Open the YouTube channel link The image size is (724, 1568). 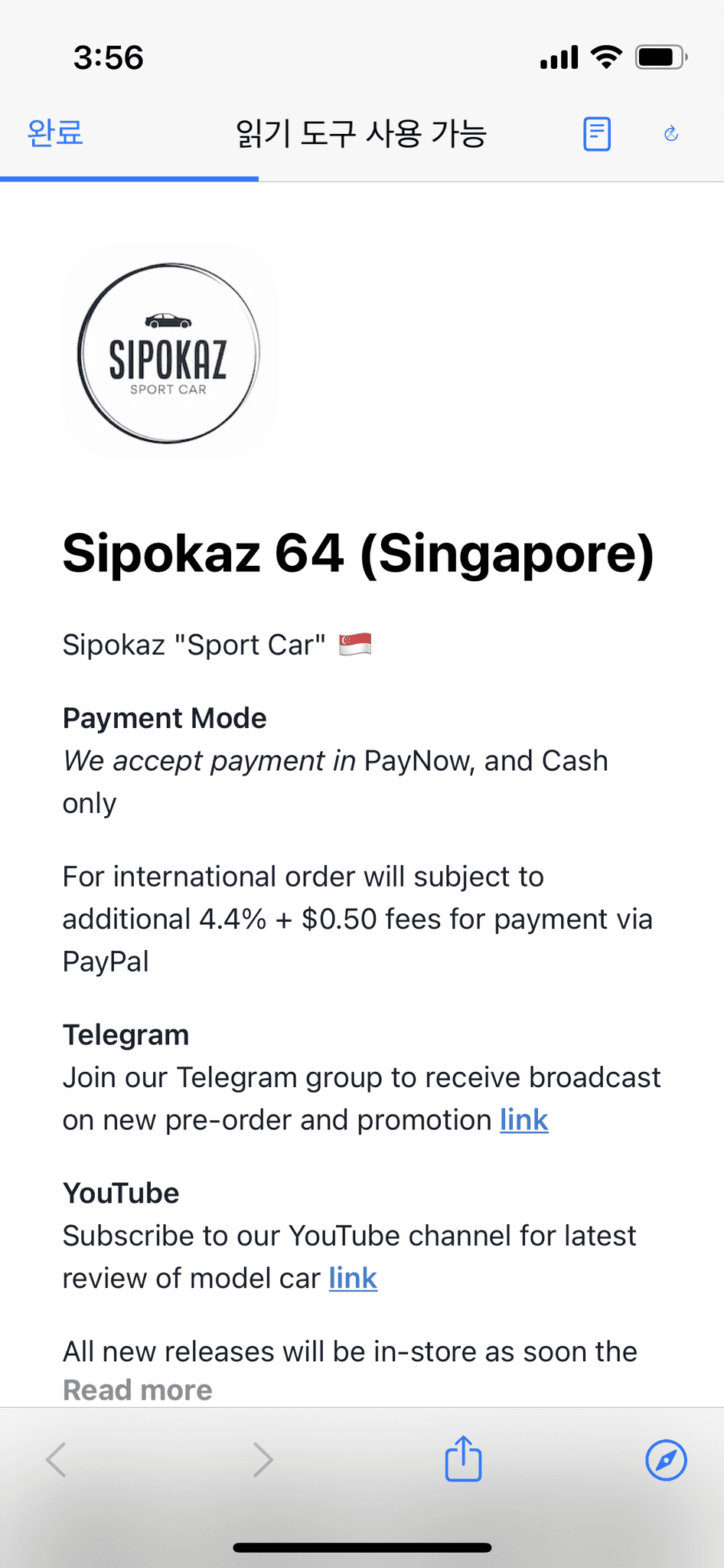(x=353, y=1279)
